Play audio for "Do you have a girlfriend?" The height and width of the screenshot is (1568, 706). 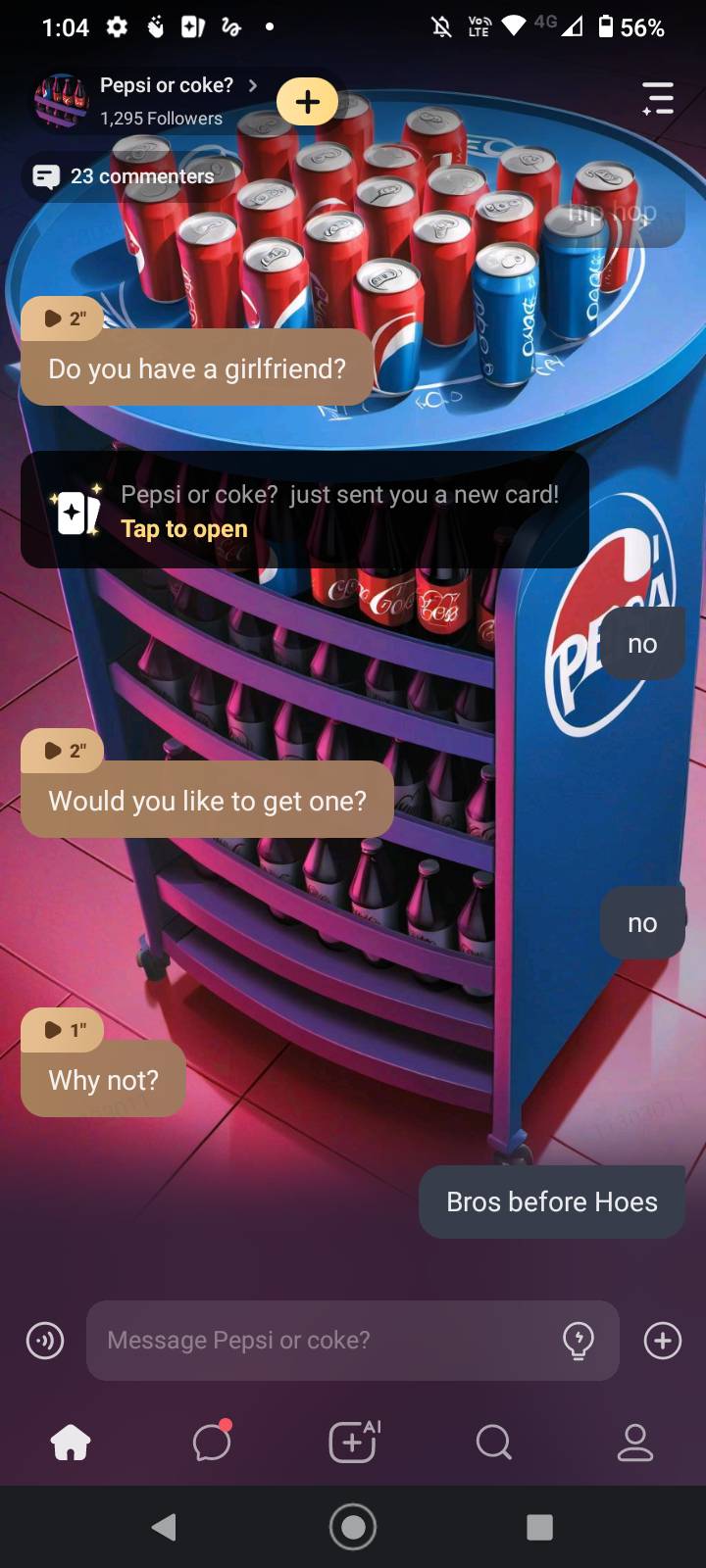tap(64, 318)
